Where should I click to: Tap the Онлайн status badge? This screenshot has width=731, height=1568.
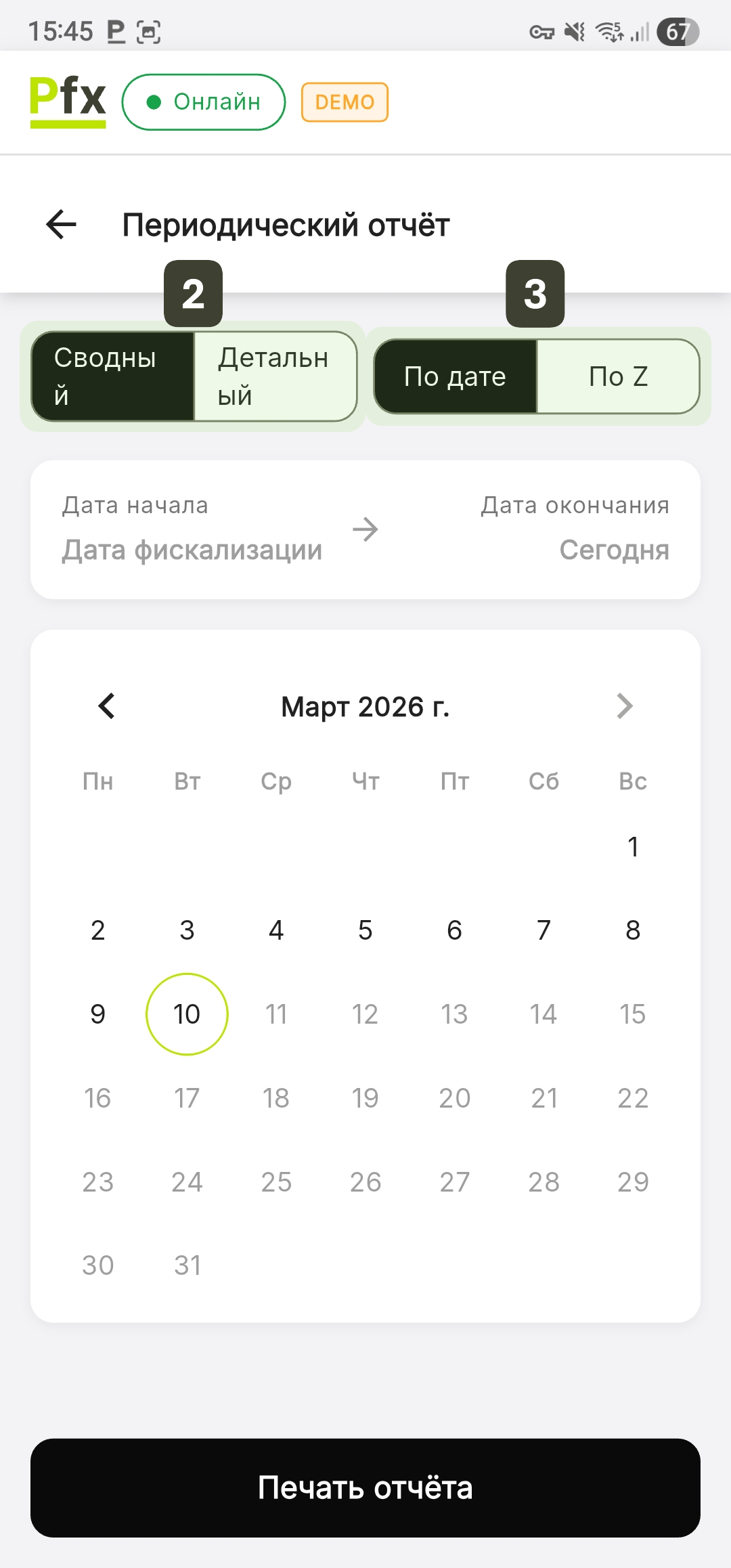click(202, 102)
